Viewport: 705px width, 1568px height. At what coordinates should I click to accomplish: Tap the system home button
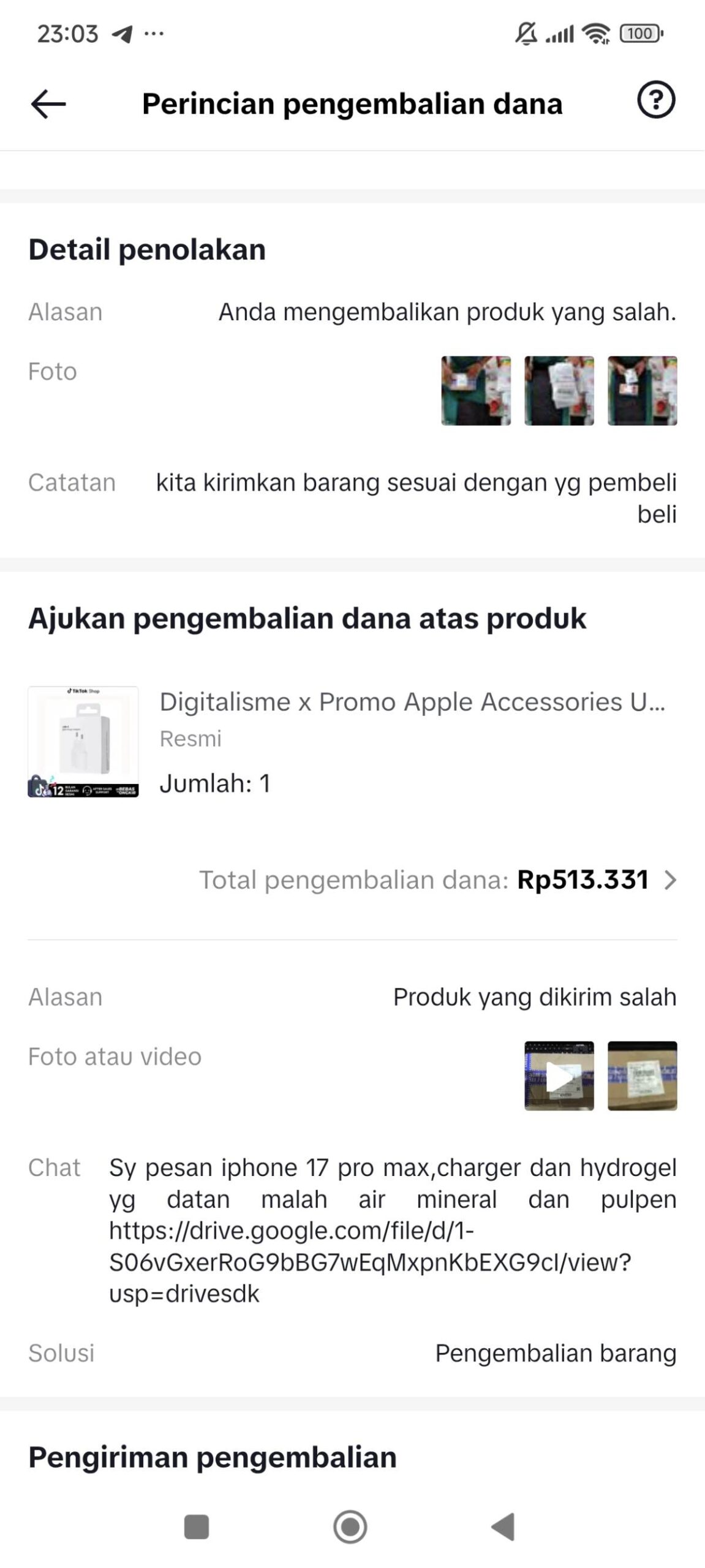click(350, 1526)
